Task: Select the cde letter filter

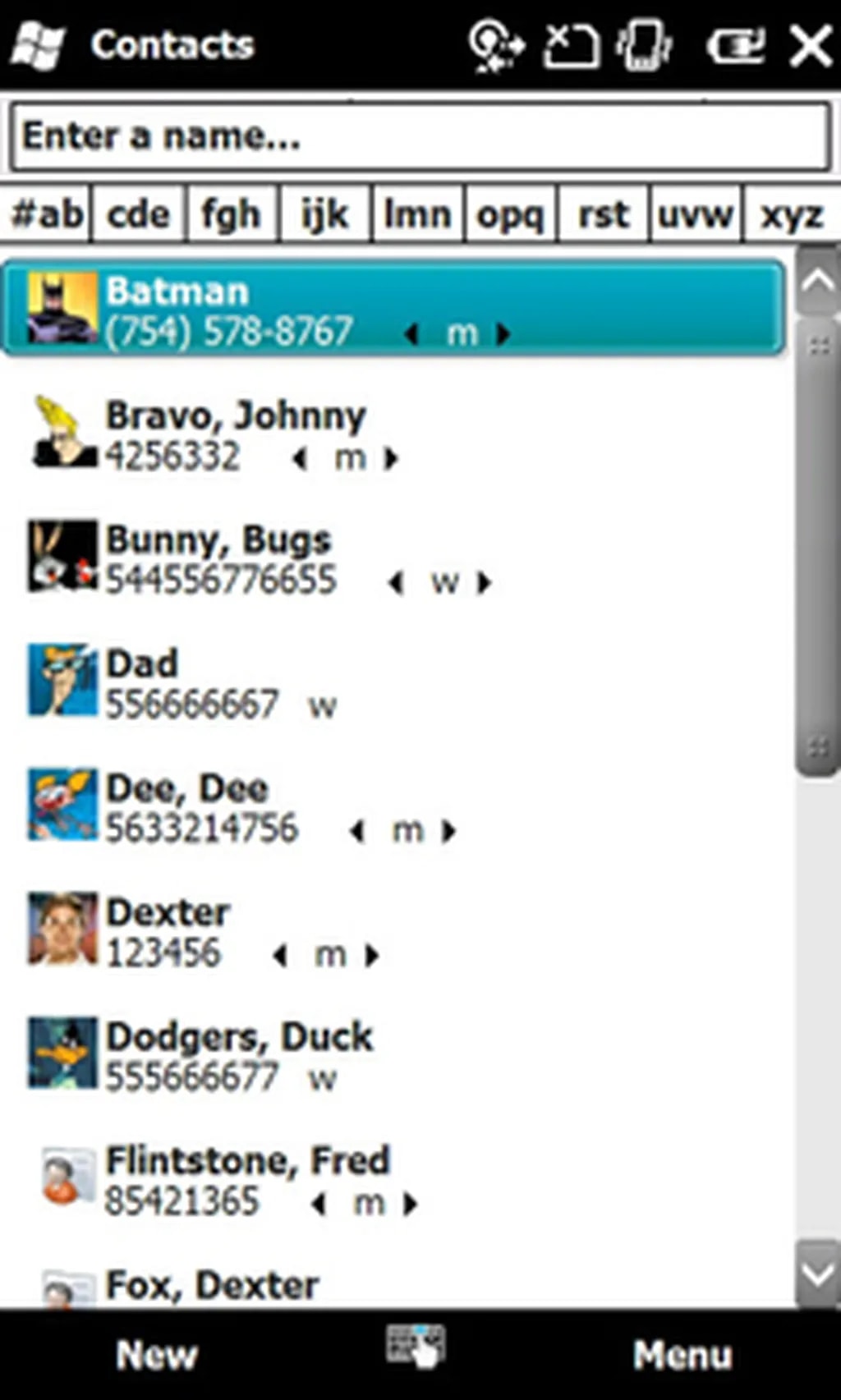Action: point(139,215)
